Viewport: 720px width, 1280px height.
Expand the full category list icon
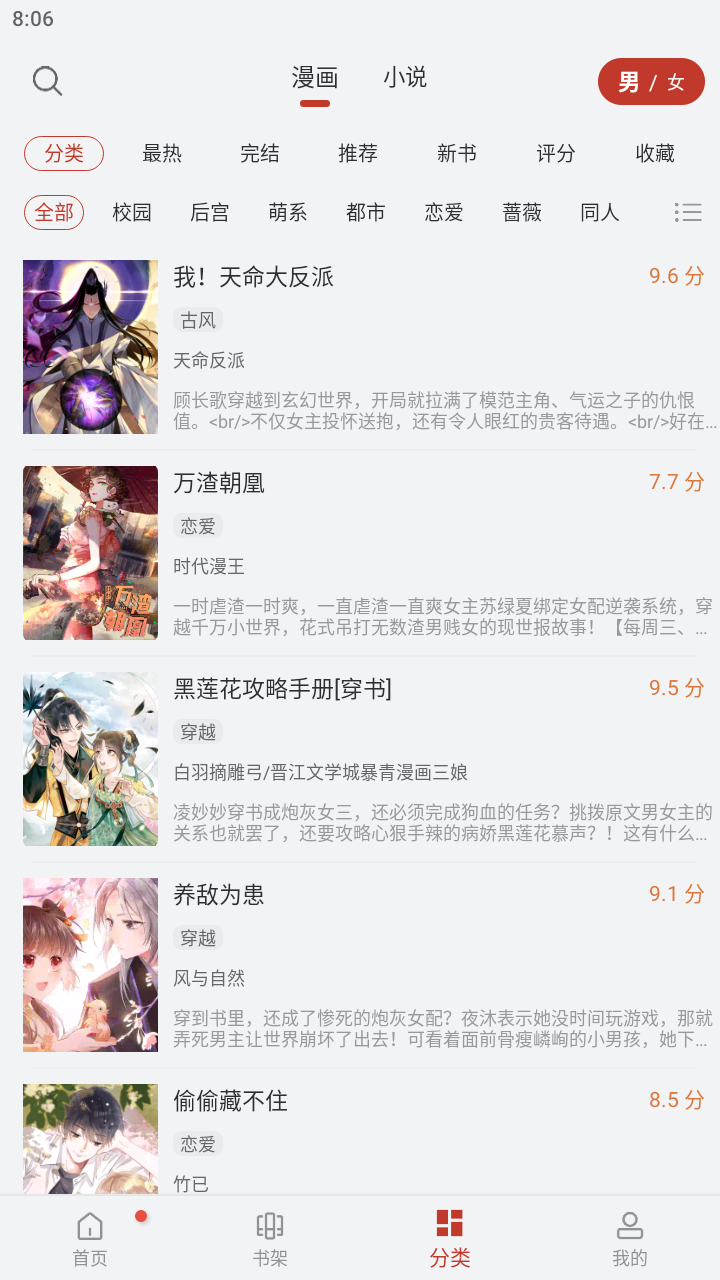688,212
